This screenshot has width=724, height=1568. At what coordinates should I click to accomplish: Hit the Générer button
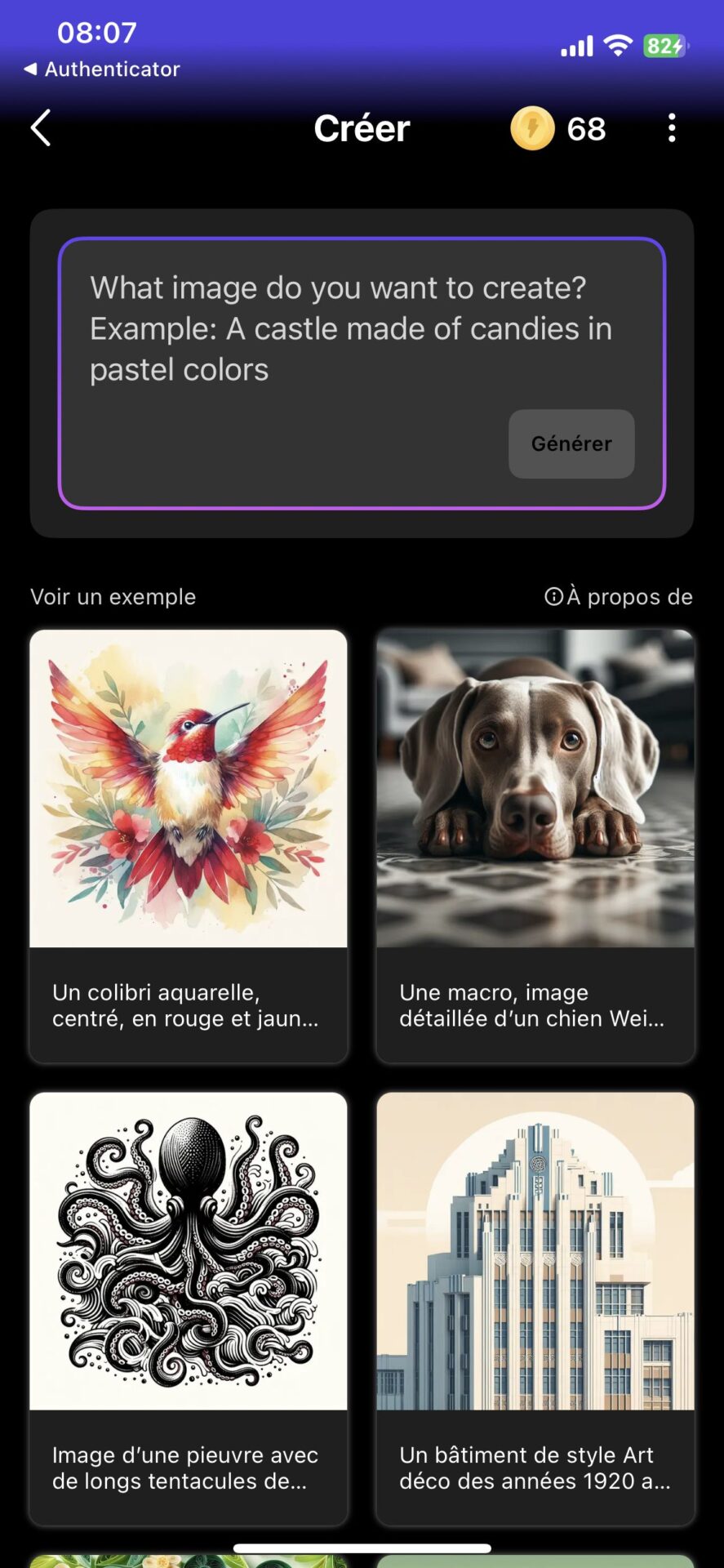pyautogui.click(x=571, y=443)
